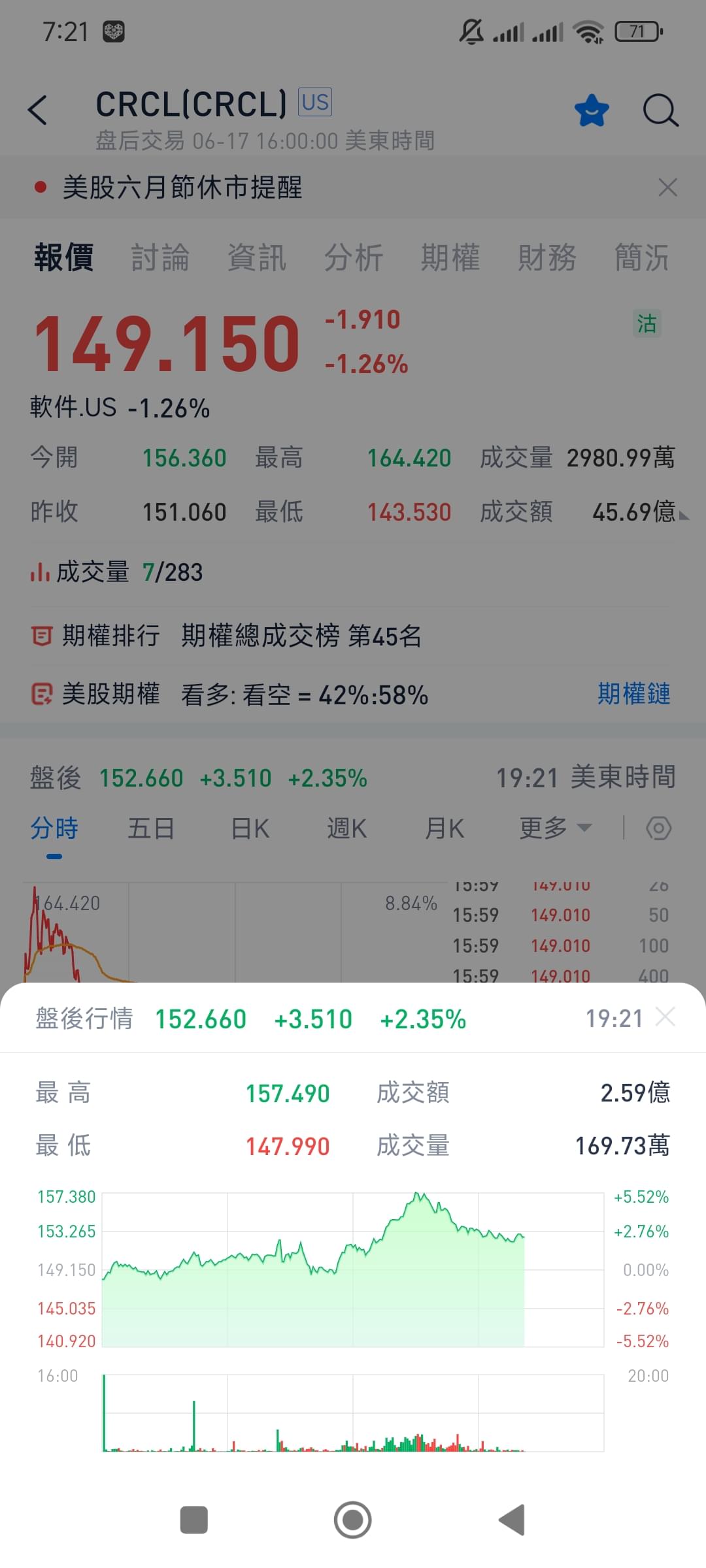Dismiss the 美股六月節休市提醒 banner
The width and height of the screenshot is (706, 1568).
[667, 188]
